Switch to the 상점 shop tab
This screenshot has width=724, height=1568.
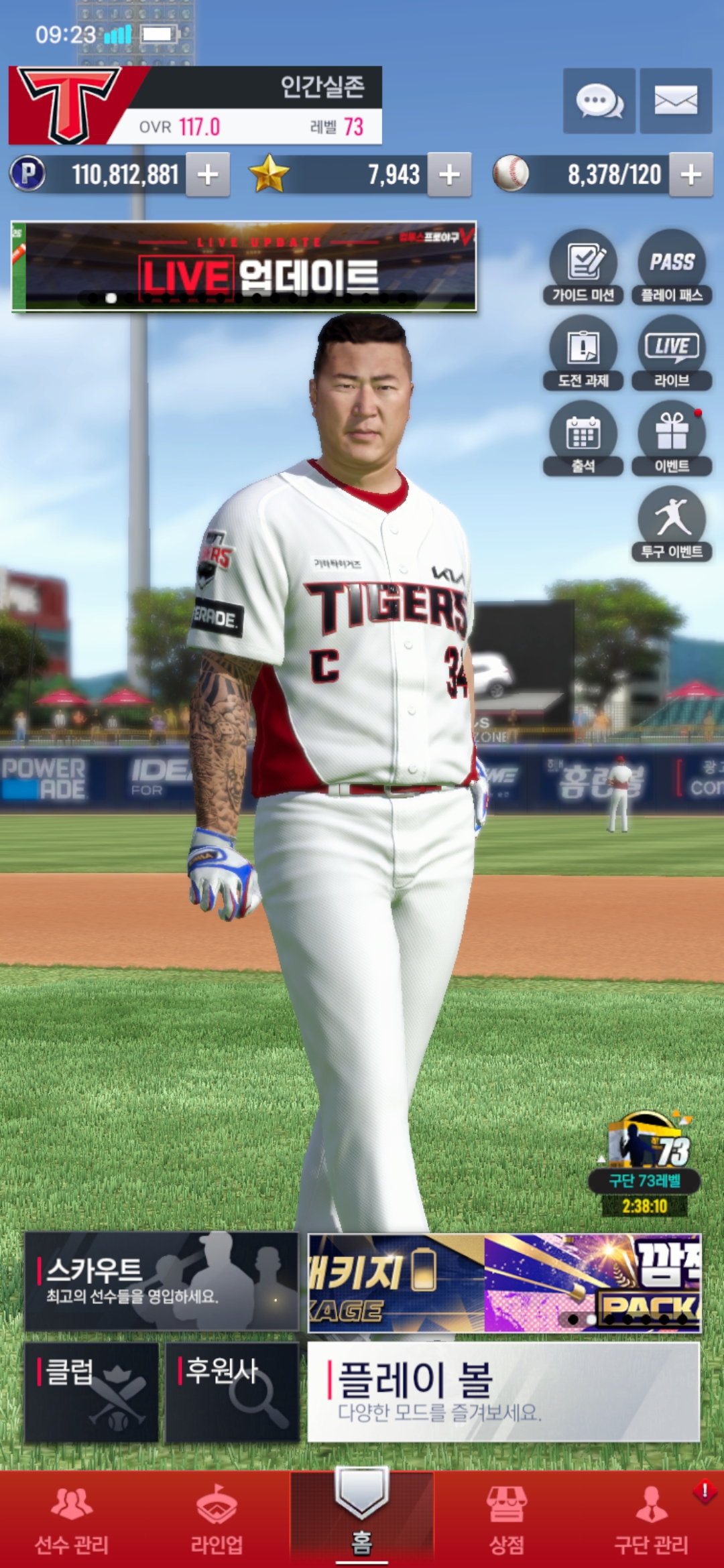506,1520
